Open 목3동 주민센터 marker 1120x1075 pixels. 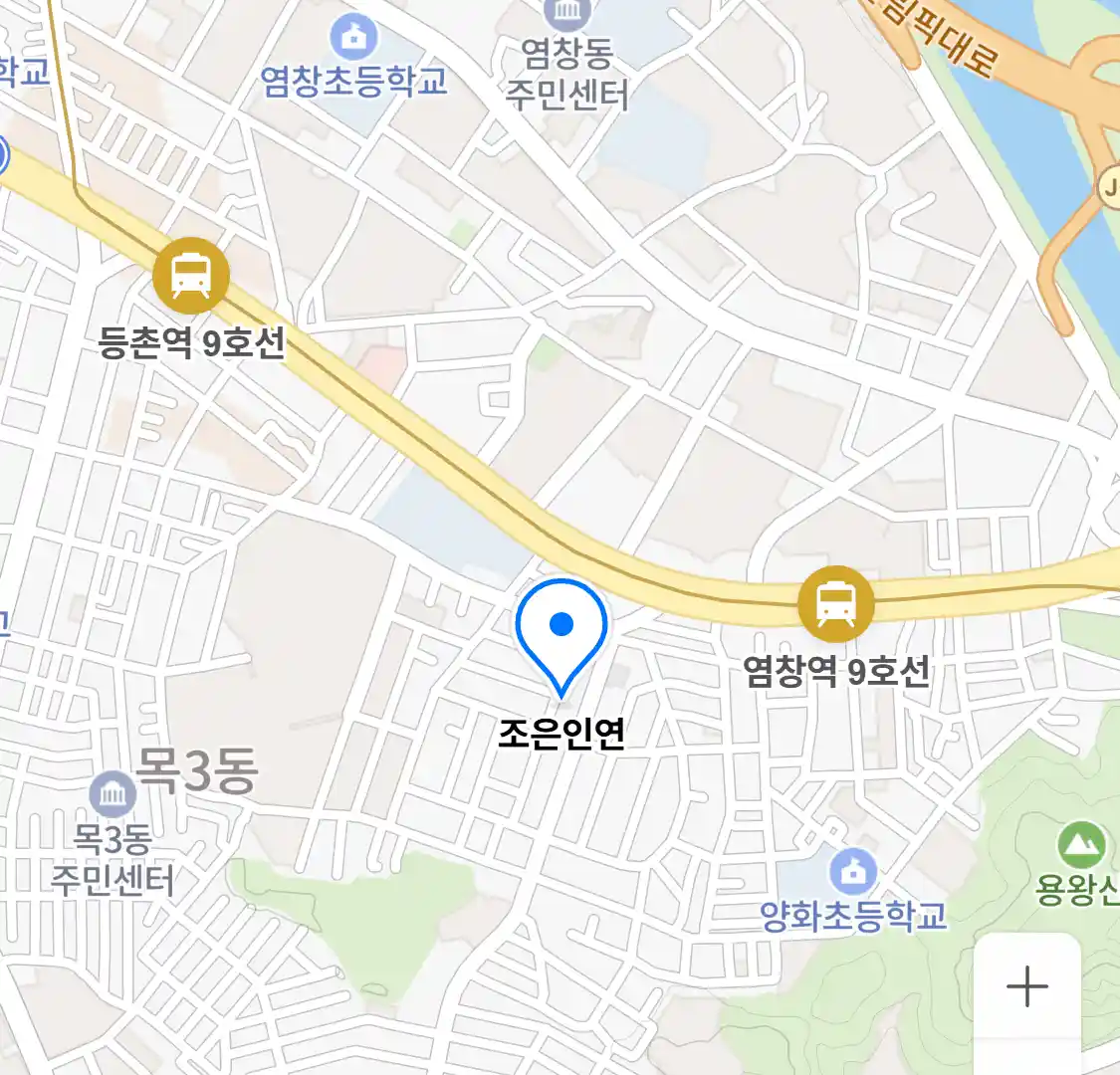click(112, 795)
